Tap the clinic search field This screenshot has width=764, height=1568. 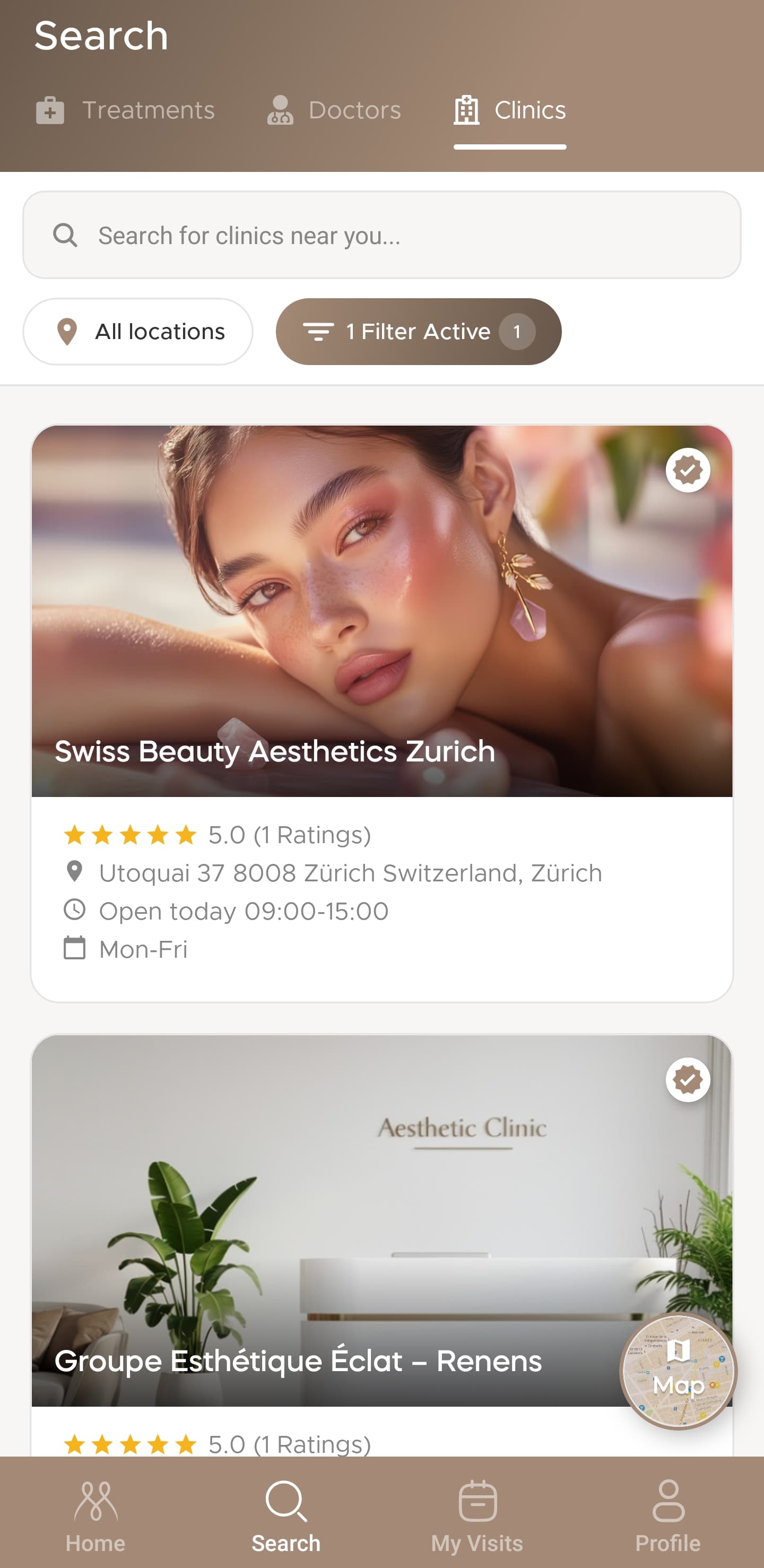click(x=381, y=235)
